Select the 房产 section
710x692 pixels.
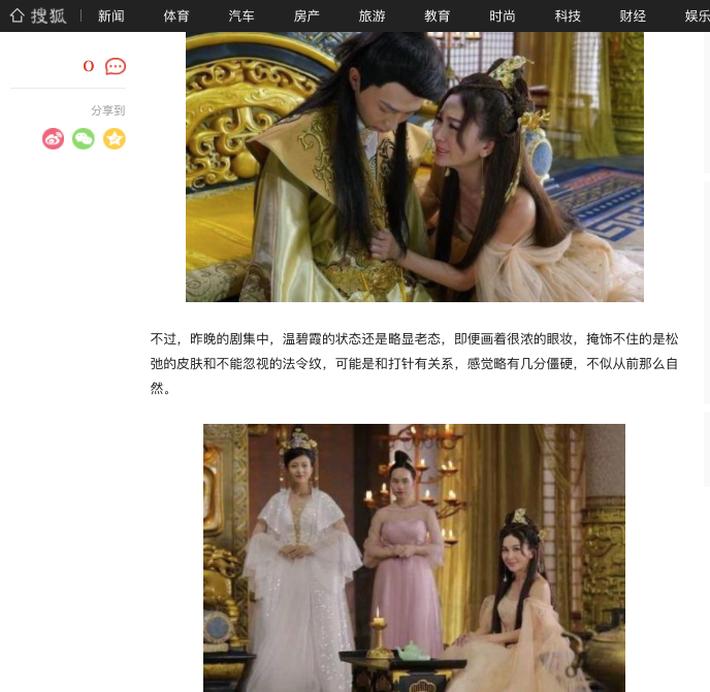[306, 16]
